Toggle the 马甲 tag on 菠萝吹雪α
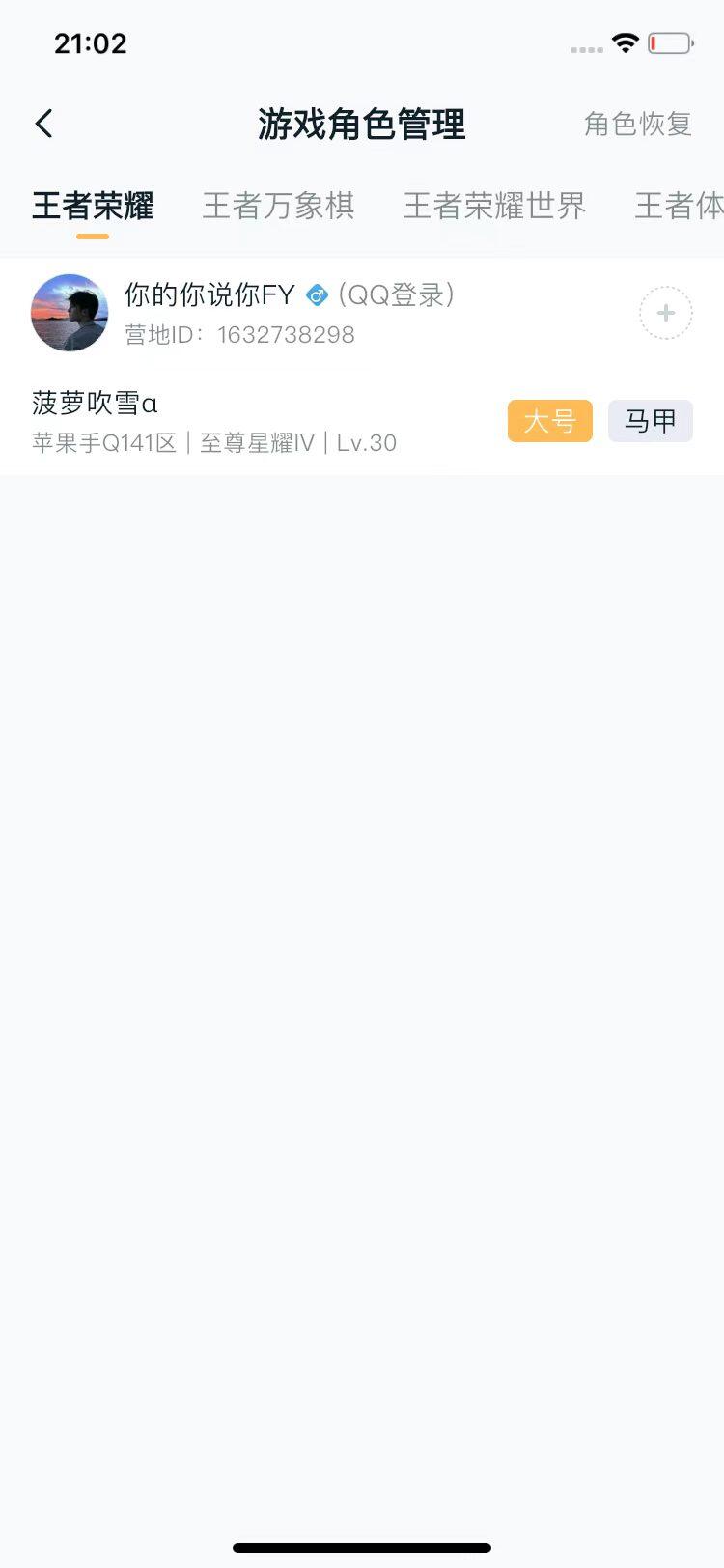Screen dimensions: 724x1568 [650, 420]
